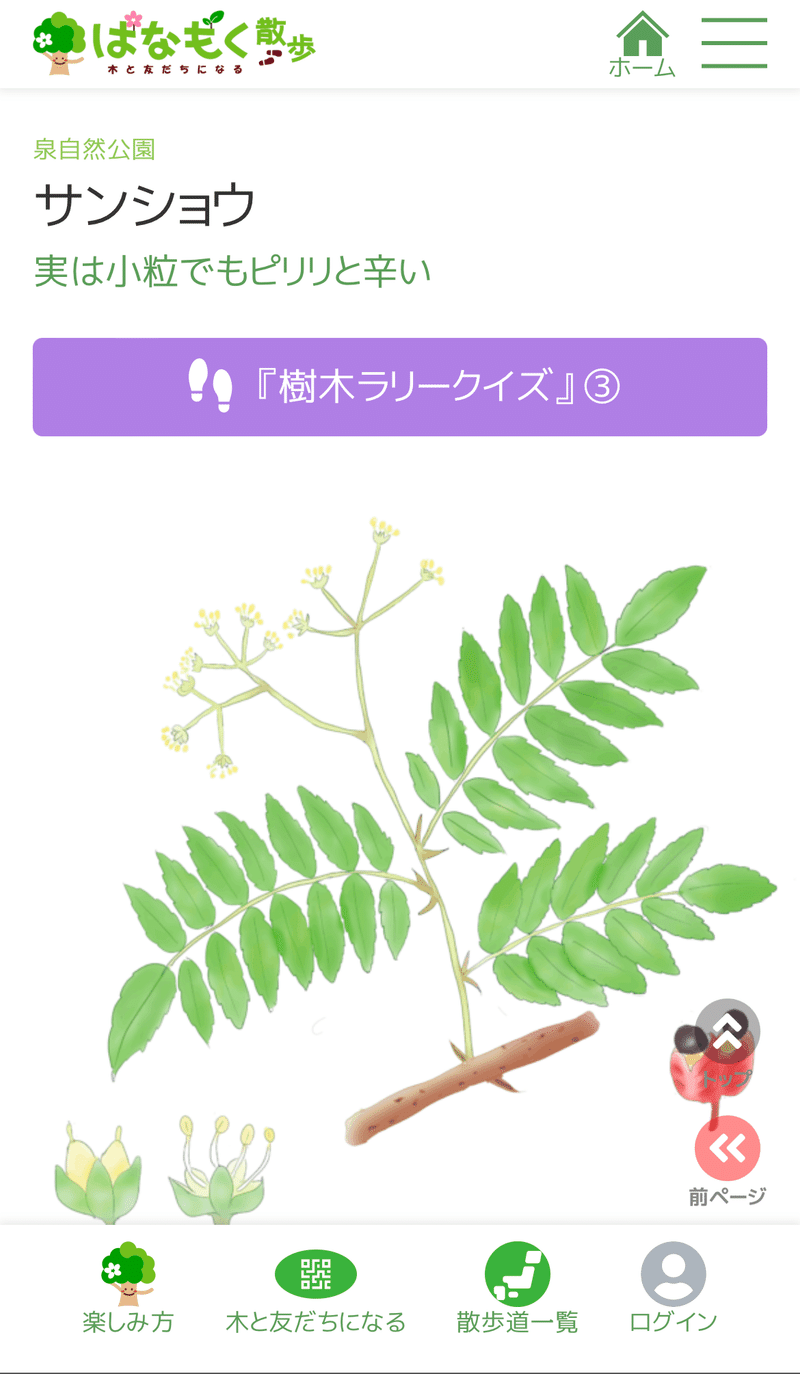The width and height of the screenshot is (800, 1374).
Task: Open 木と友だちになる QR tab
Action: (316, 1288)
